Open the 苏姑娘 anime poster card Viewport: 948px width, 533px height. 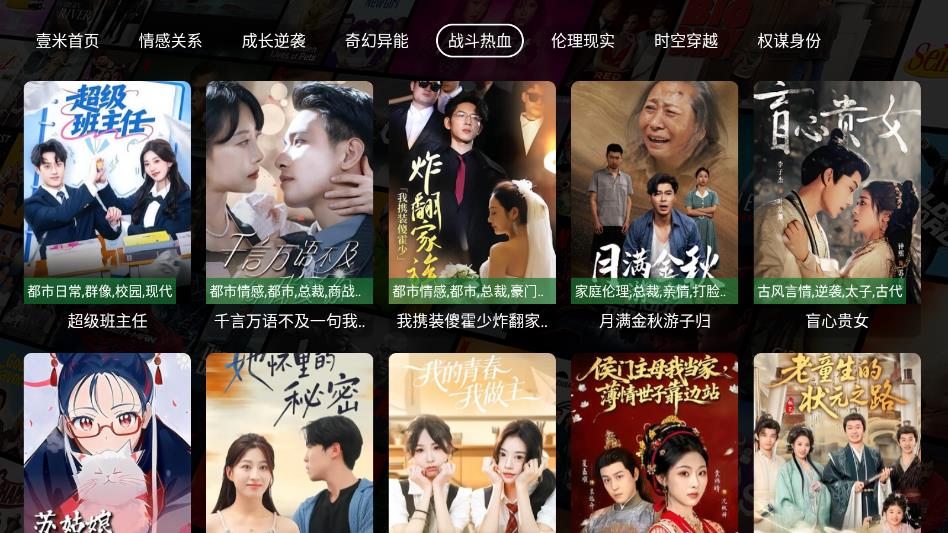(107, 443)
